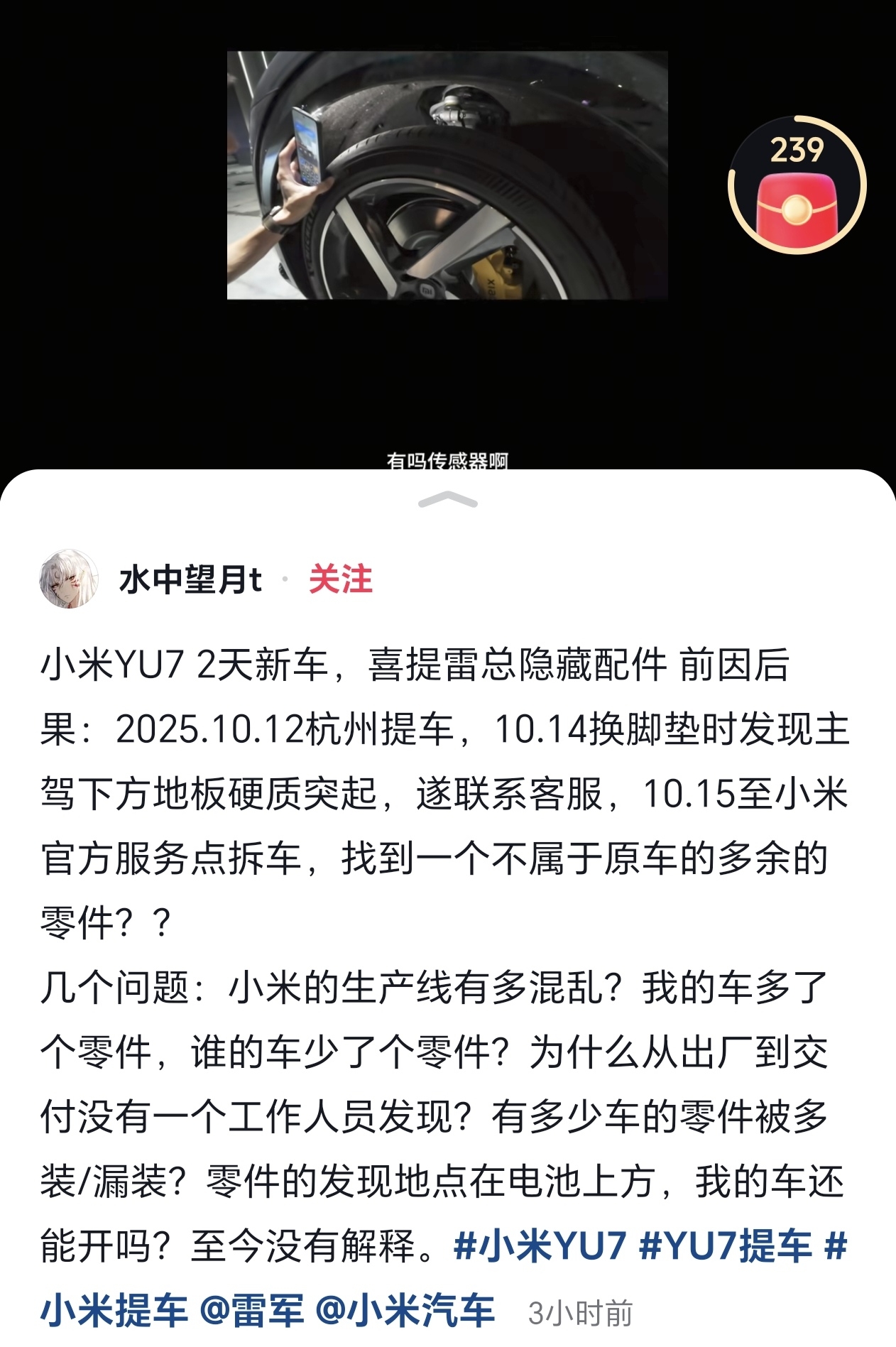This screenshot has width=896, height=1347.
Task: View the mentioned @小米汽车 profile
Action: pyautogui.click(x=405, y=1311)
